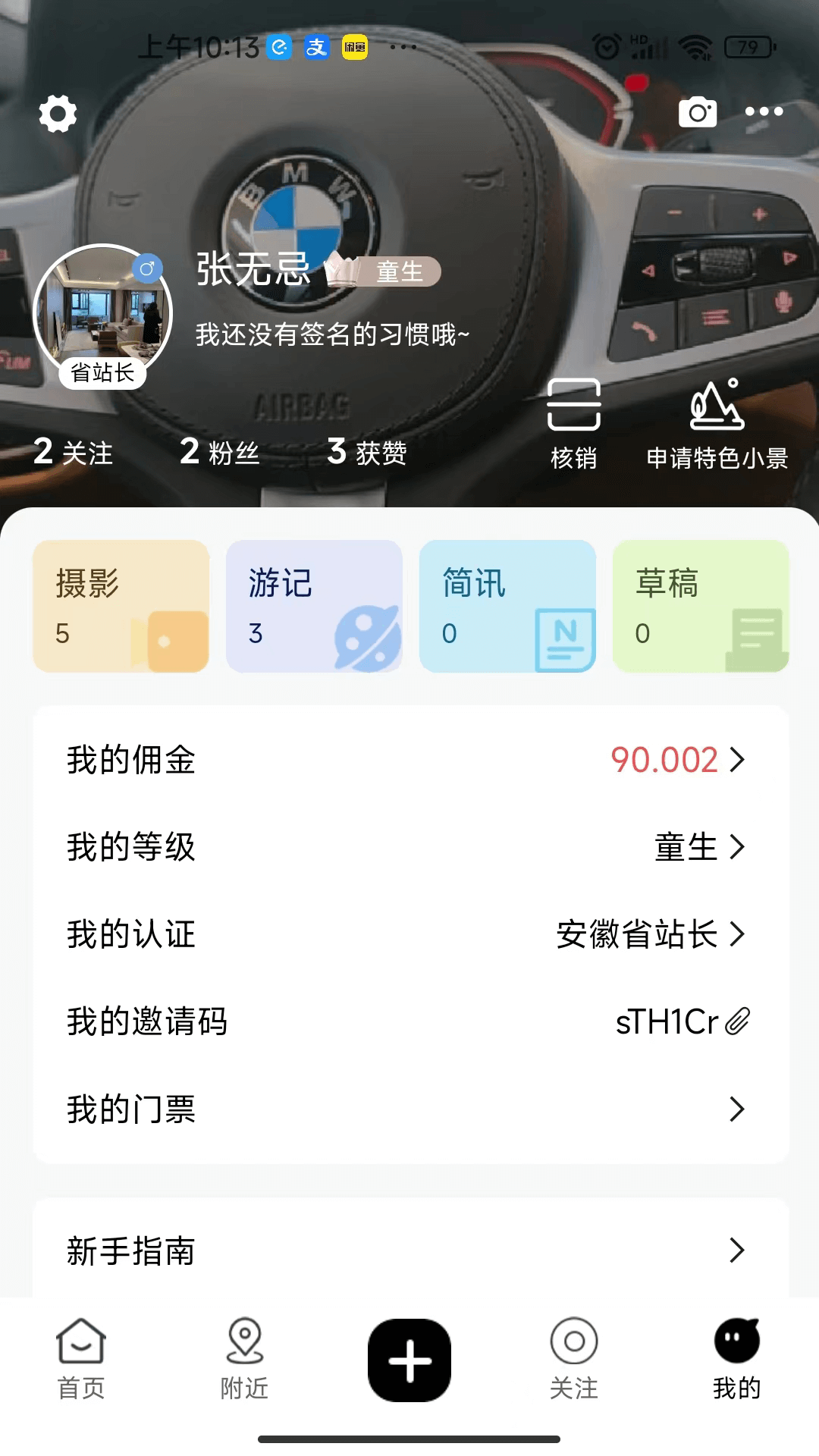Switch to the 首页 tab
This screenshot has width=819, height=1456.
[x=80, y=1357]
